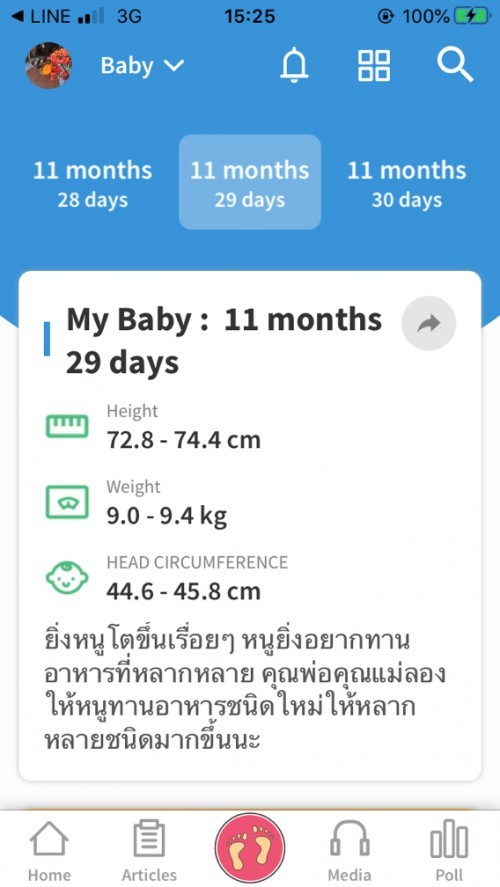
Task: Return to LINE app via status bar
Action: 40,16
